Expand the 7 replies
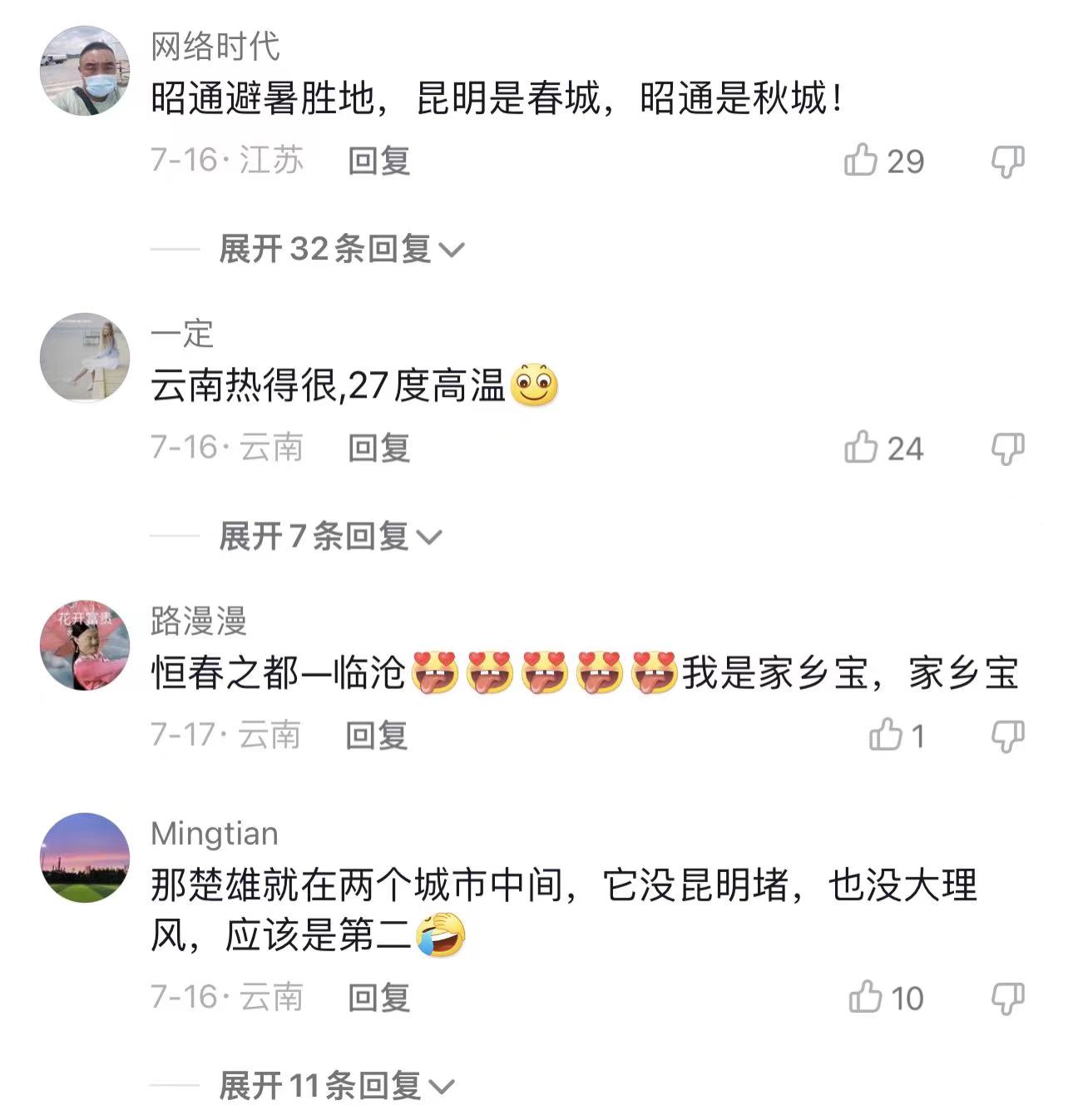 (330, 537)
